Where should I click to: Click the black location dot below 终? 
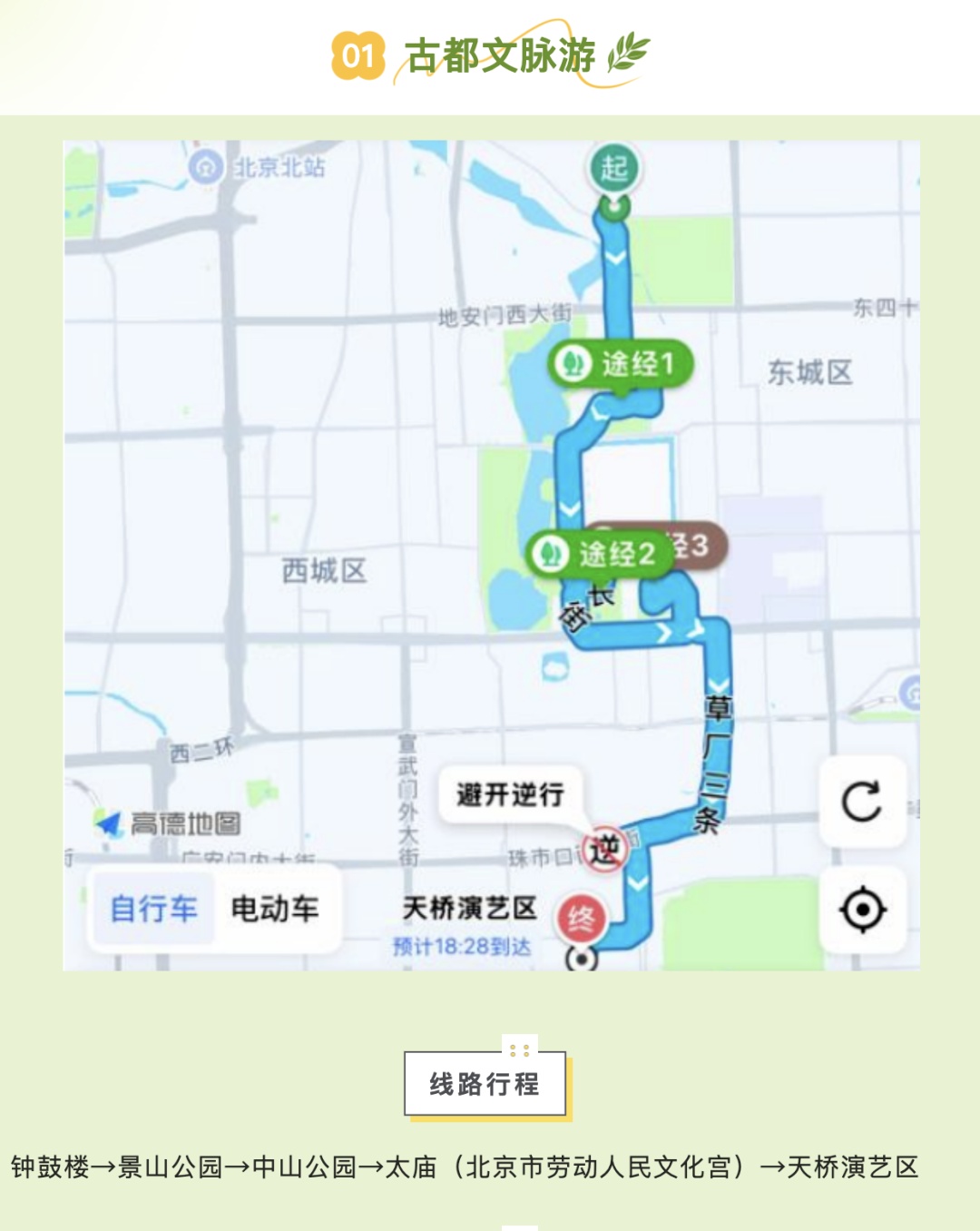point(582,959)
